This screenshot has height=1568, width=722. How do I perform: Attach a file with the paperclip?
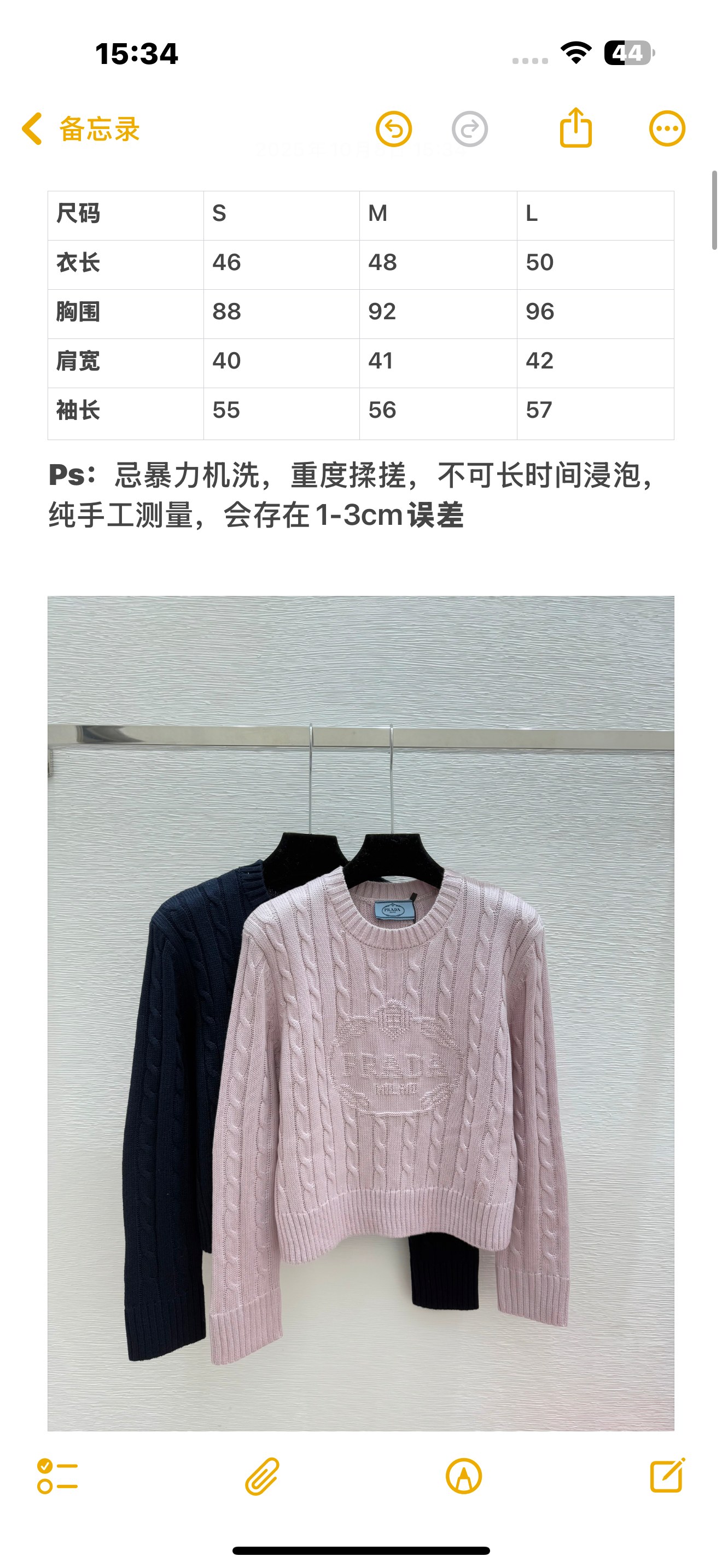click(x=262, y=1476)
